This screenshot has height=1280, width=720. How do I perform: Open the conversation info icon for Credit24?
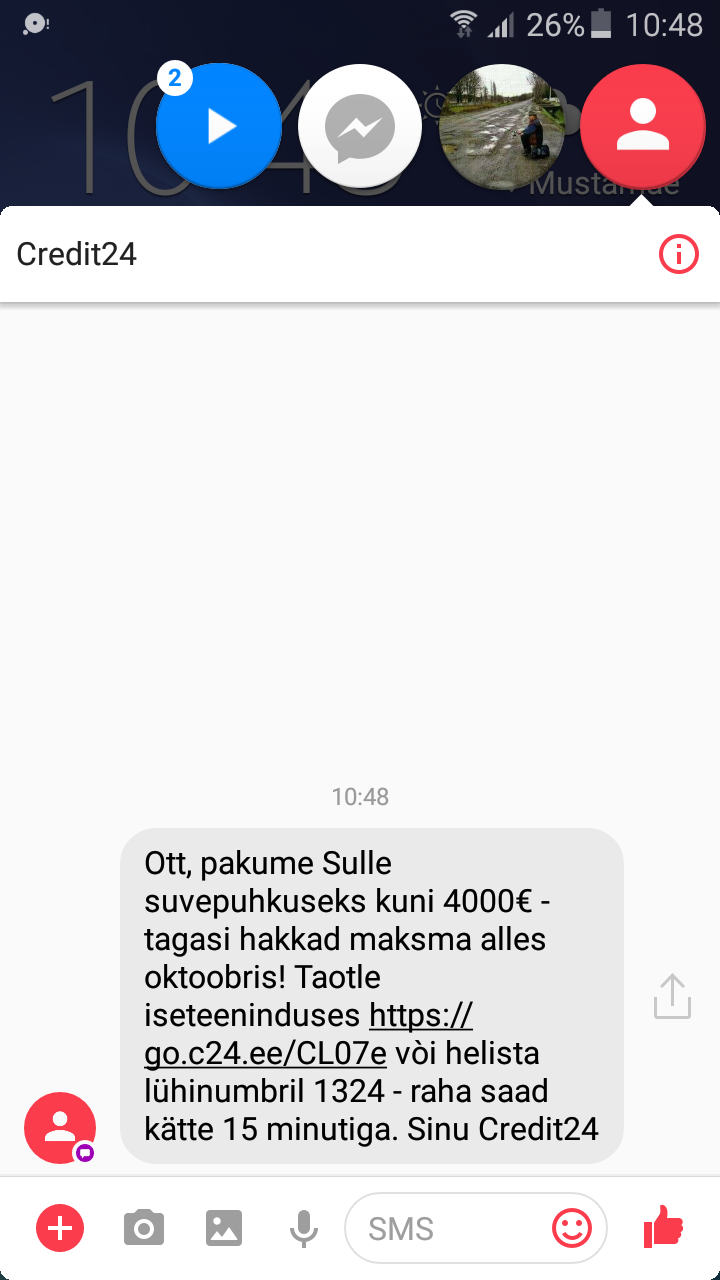click(x=678, y=255)
